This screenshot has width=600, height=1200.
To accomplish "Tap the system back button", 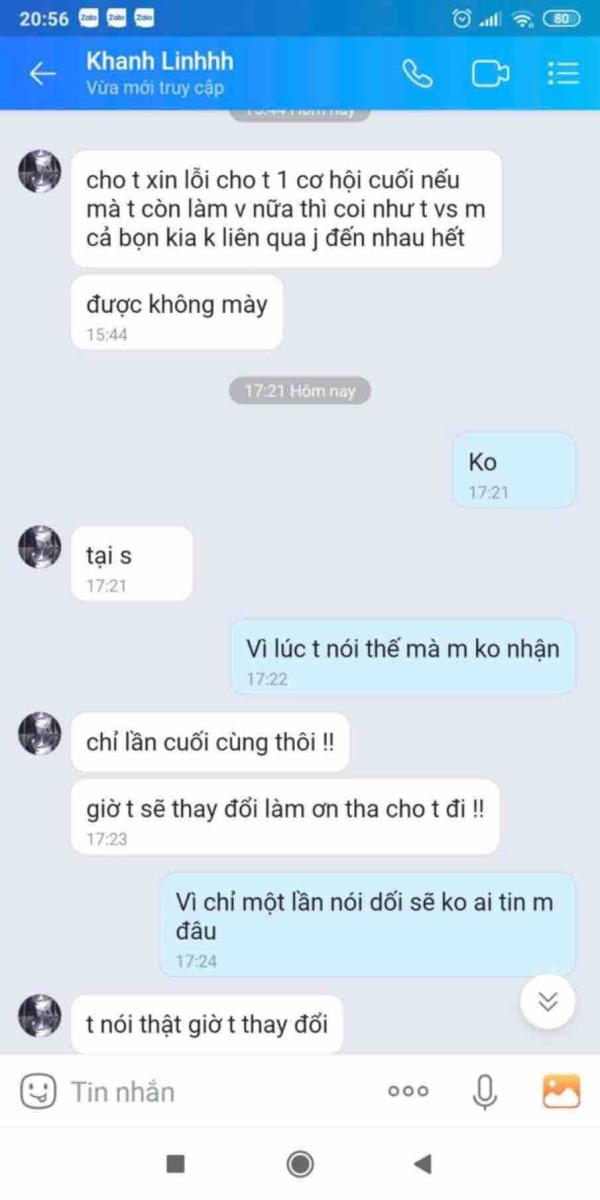I will click(423, 1163).
